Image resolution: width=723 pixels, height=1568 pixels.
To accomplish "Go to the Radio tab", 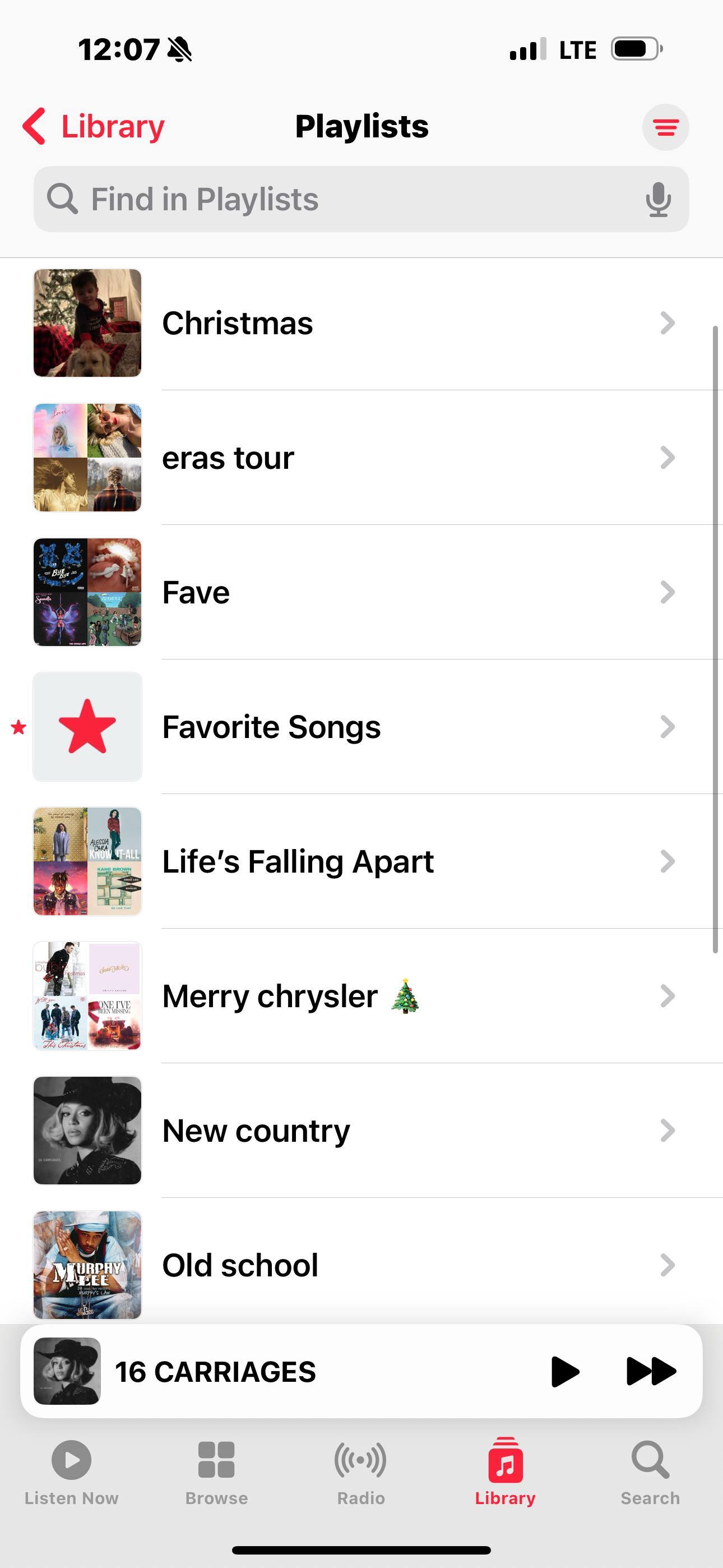I will pyautogui.click(x=361, y=1471).
